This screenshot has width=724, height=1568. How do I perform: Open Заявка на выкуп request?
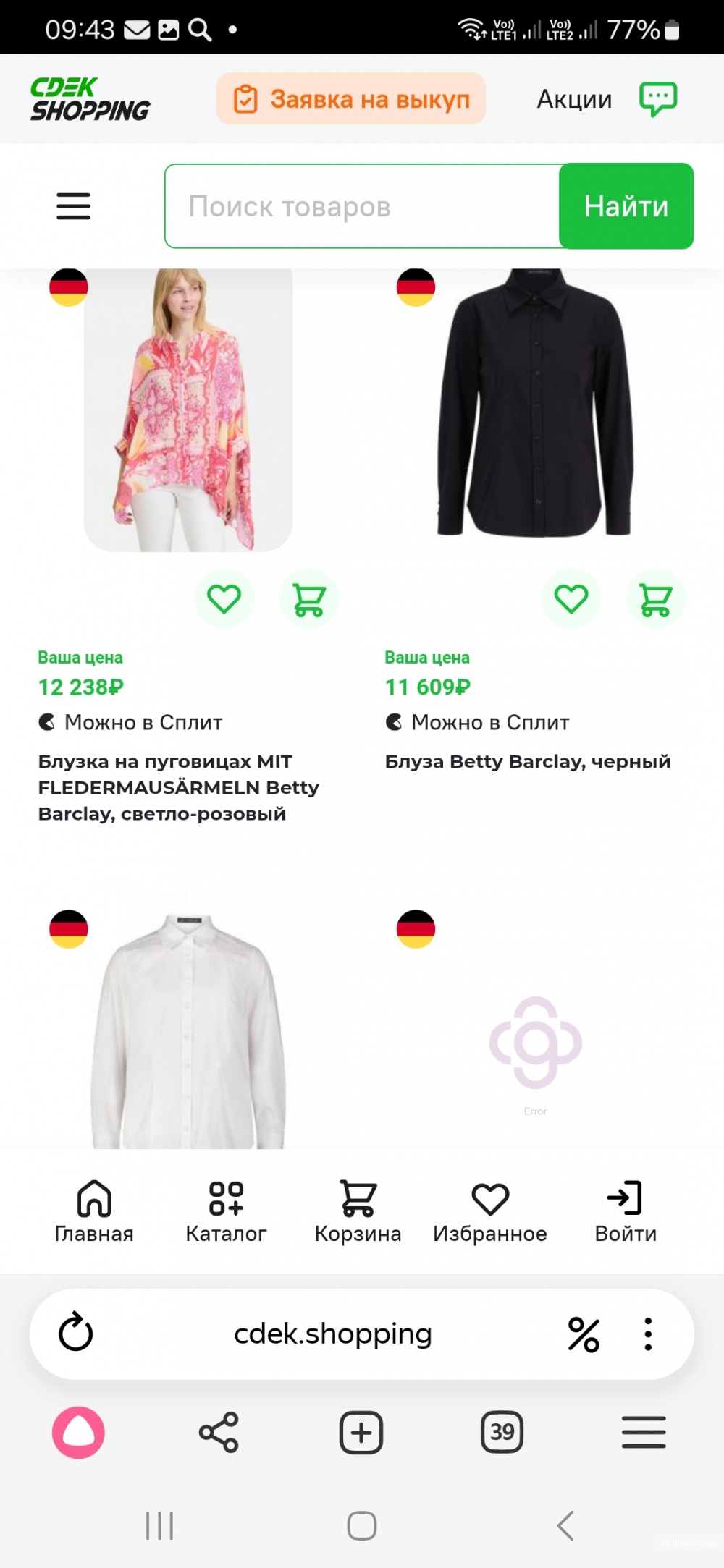pyautogui.click(x=351, y=99)
